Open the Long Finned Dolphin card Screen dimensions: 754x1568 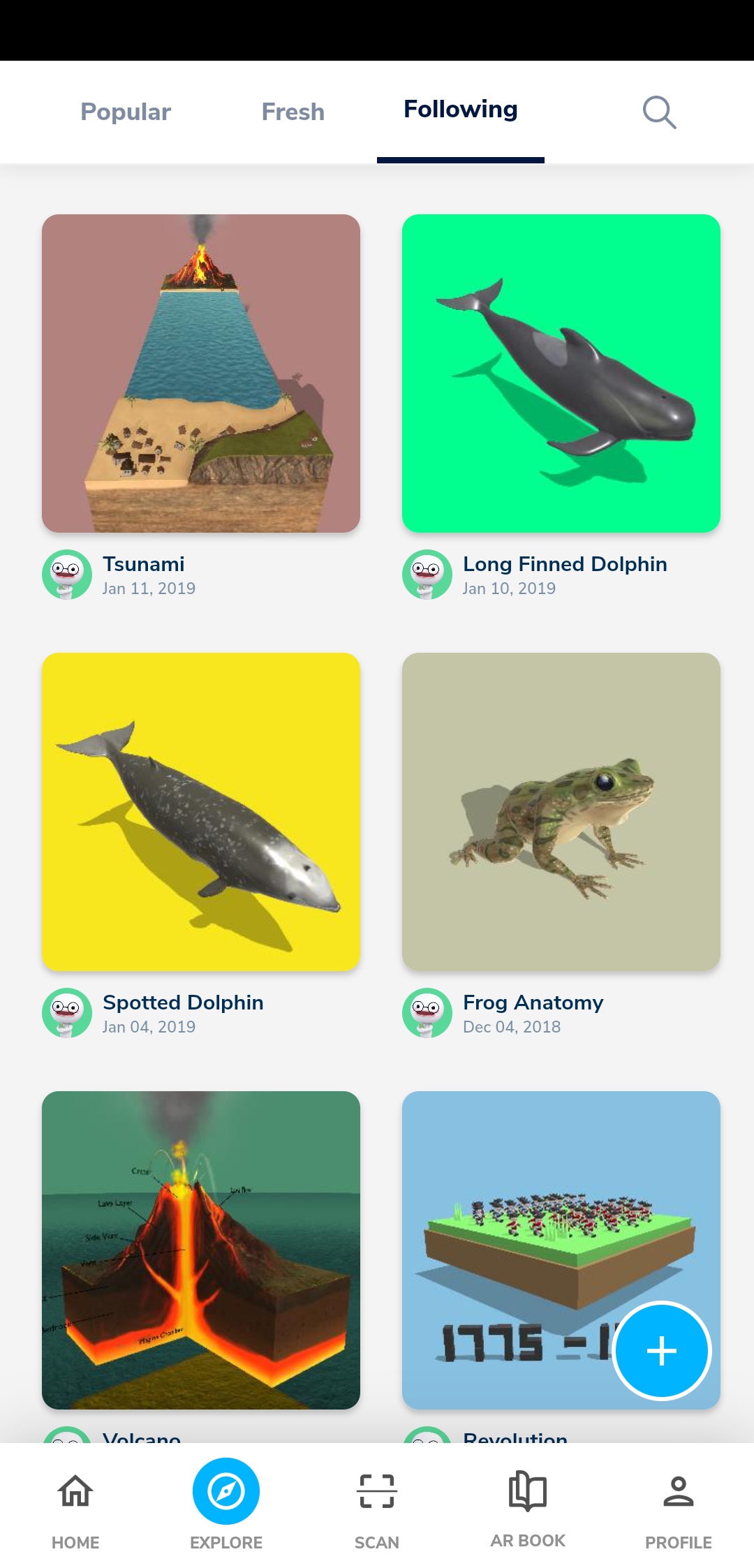click(x=561, y=373)
